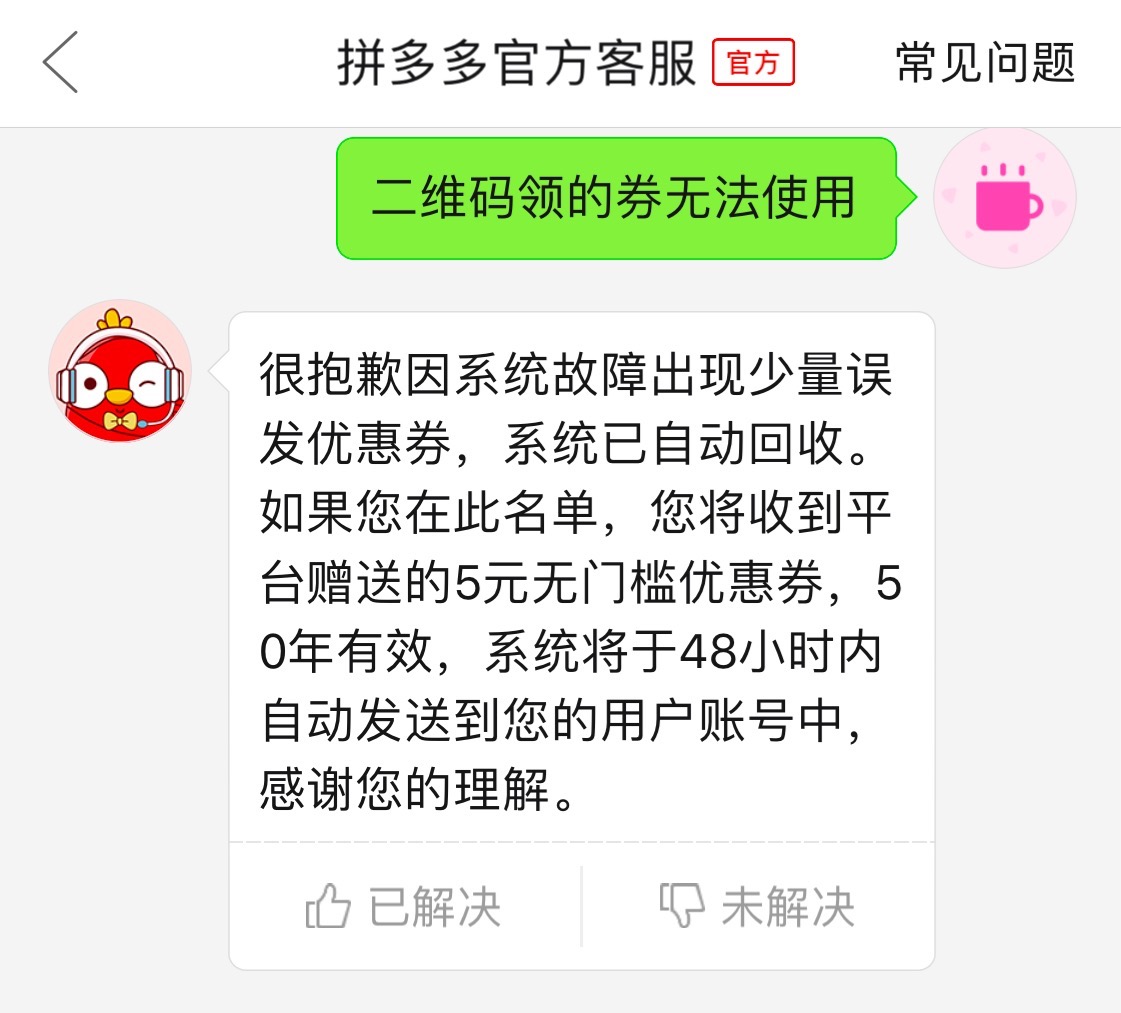Mark the reply as 未解决

tap(757, 907)
